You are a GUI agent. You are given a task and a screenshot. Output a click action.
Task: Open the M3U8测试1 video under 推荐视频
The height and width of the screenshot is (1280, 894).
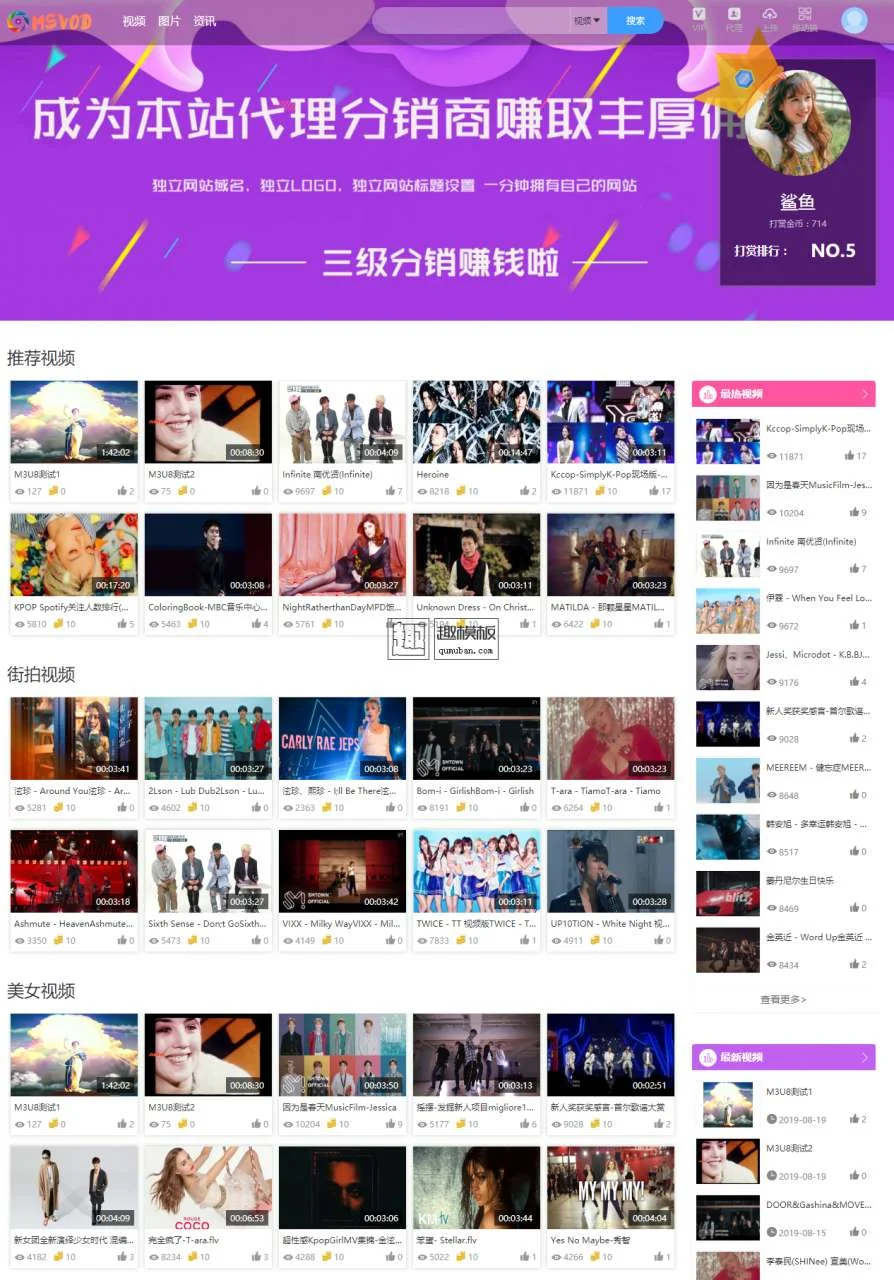pos(74,421)
